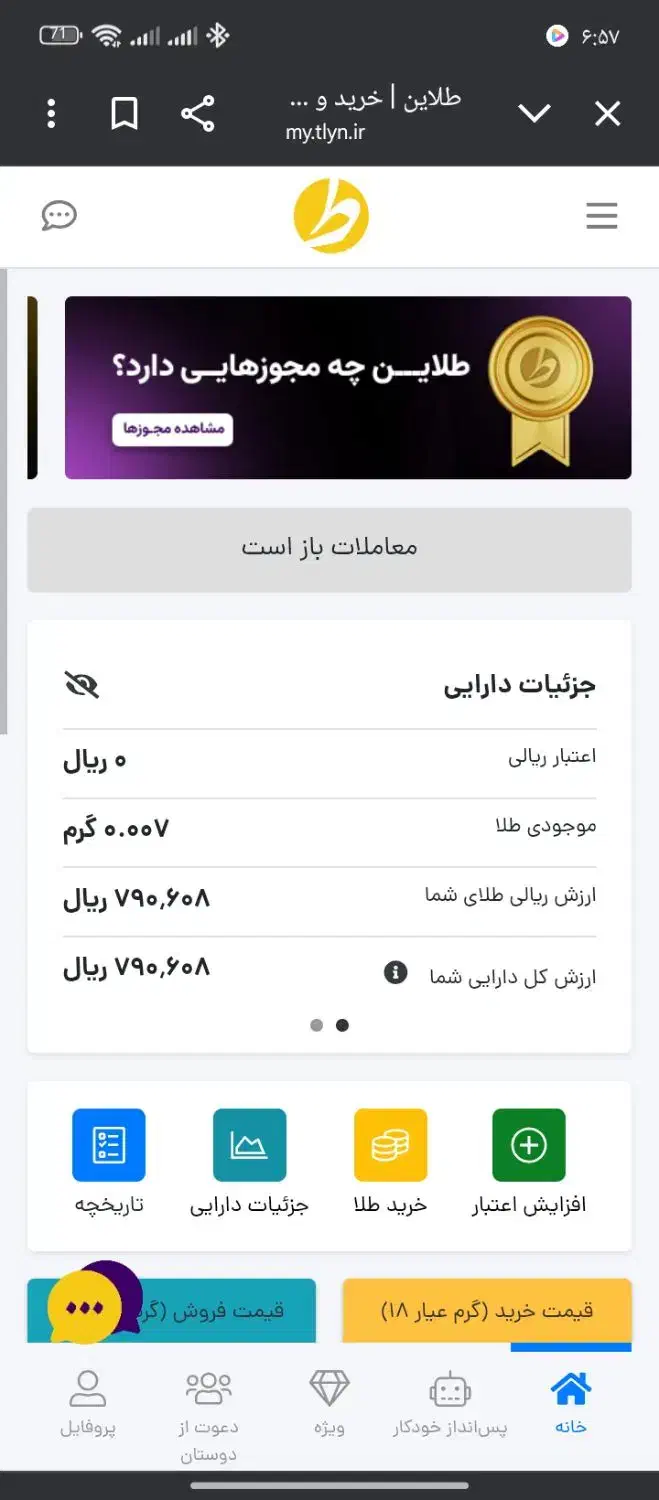Tap افزایش اعتبار to add credit
659x1500 pixels.
coord(529,1160)
